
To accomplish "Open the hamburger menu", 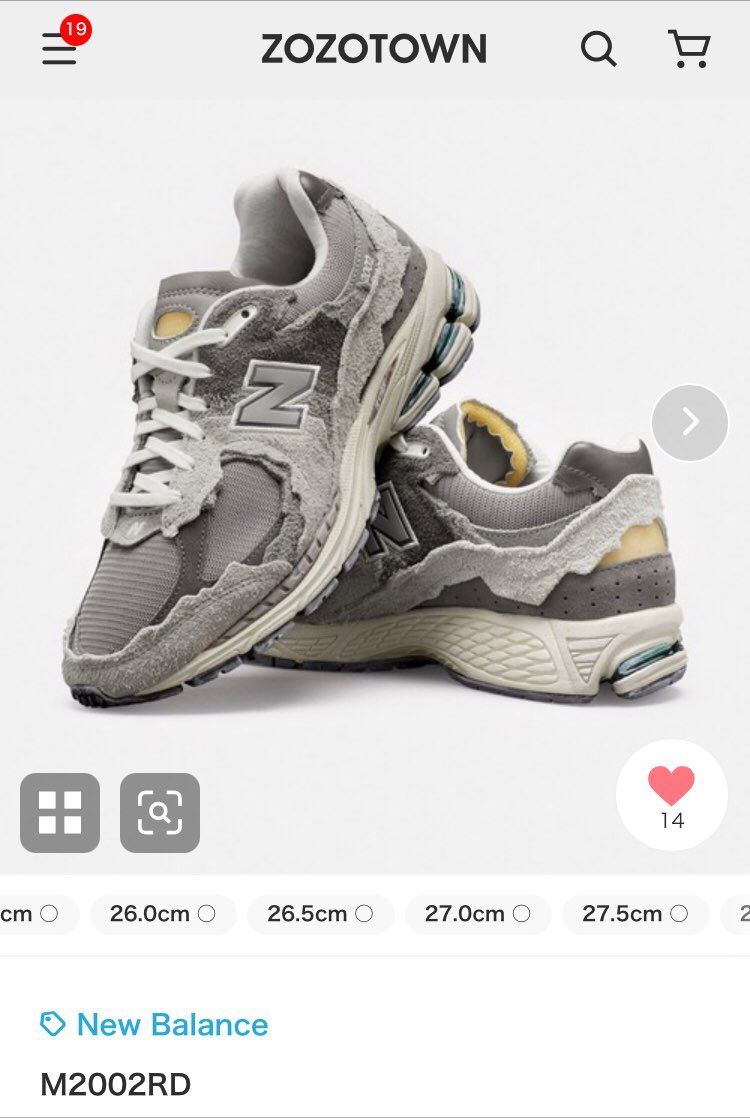I will point(59,49).
